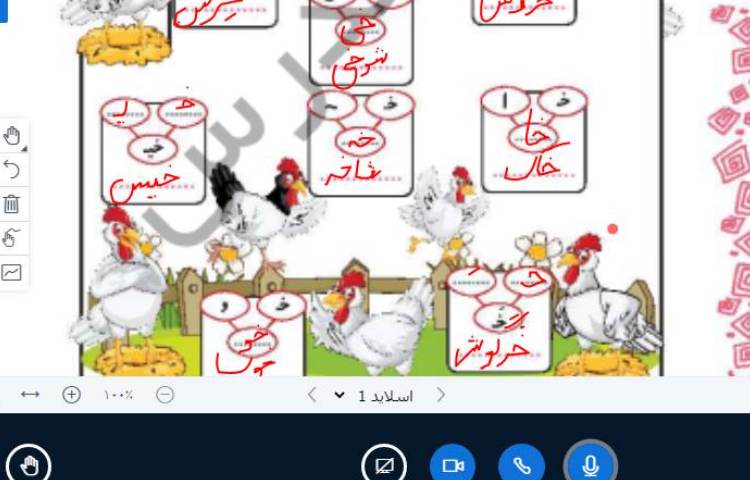This screenshot has height=480, width=750.
Task: Zoom out of the slide
Action: tap(165, 395)
